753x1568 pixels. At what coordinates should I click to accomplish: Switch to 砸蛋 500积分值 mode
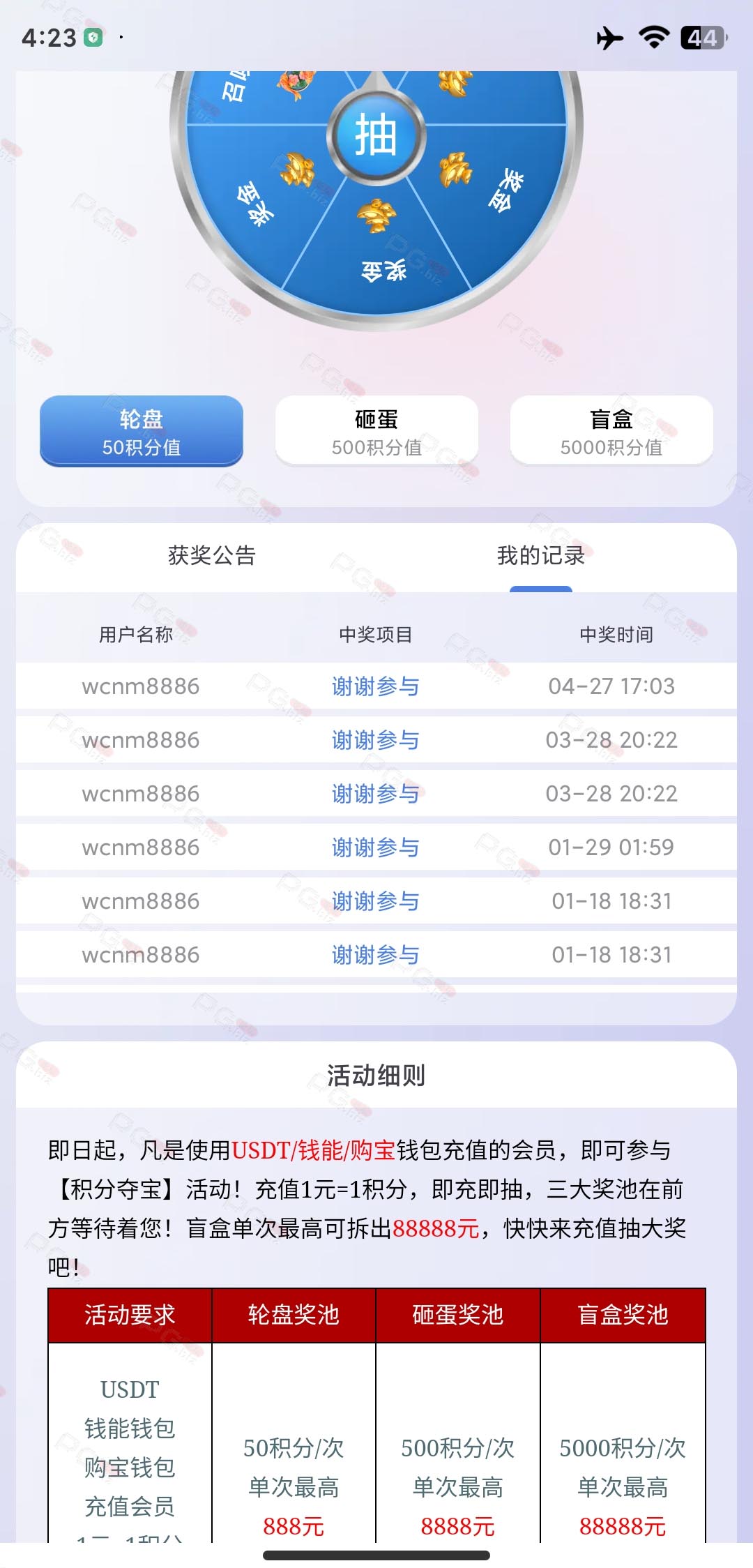[376, 431]
